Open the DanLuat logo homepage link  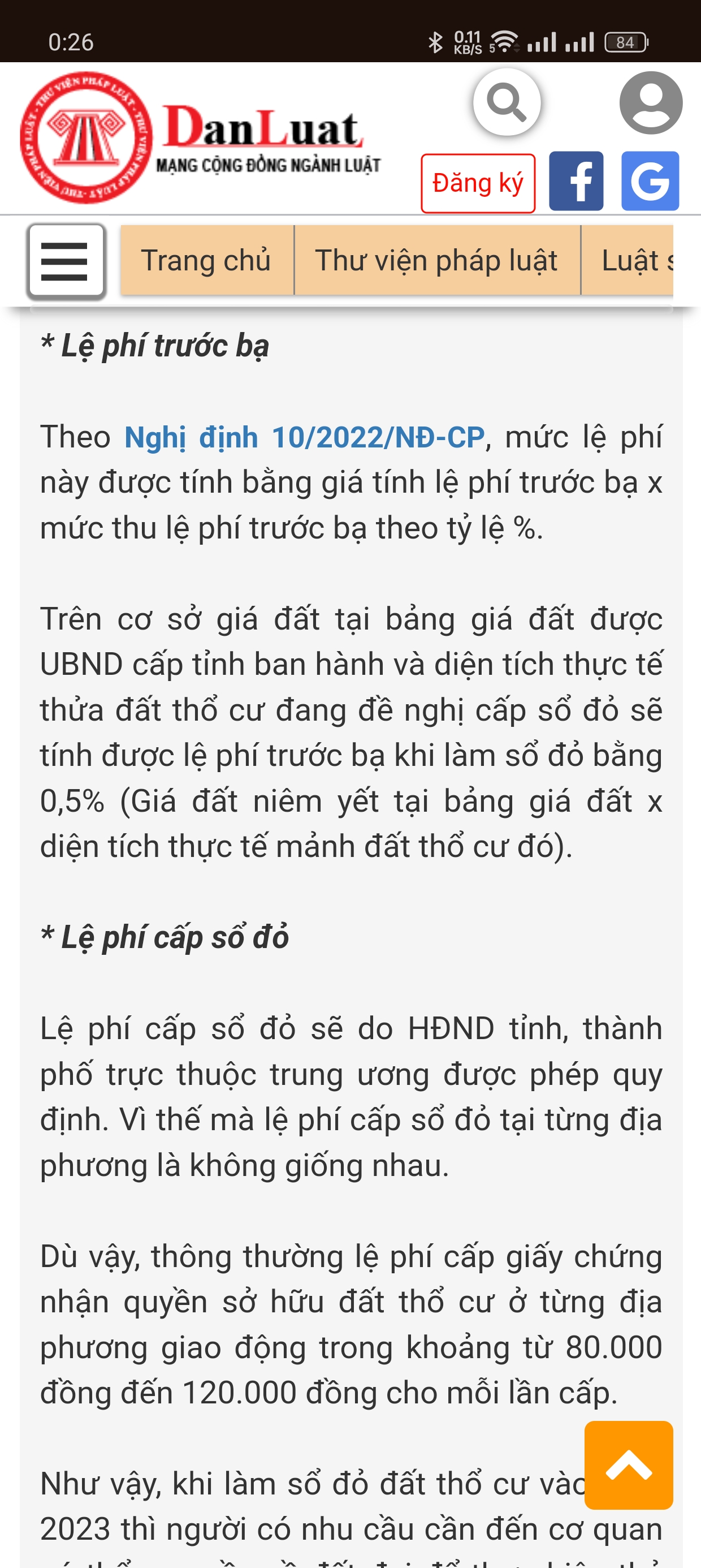(x=201, y=137)
